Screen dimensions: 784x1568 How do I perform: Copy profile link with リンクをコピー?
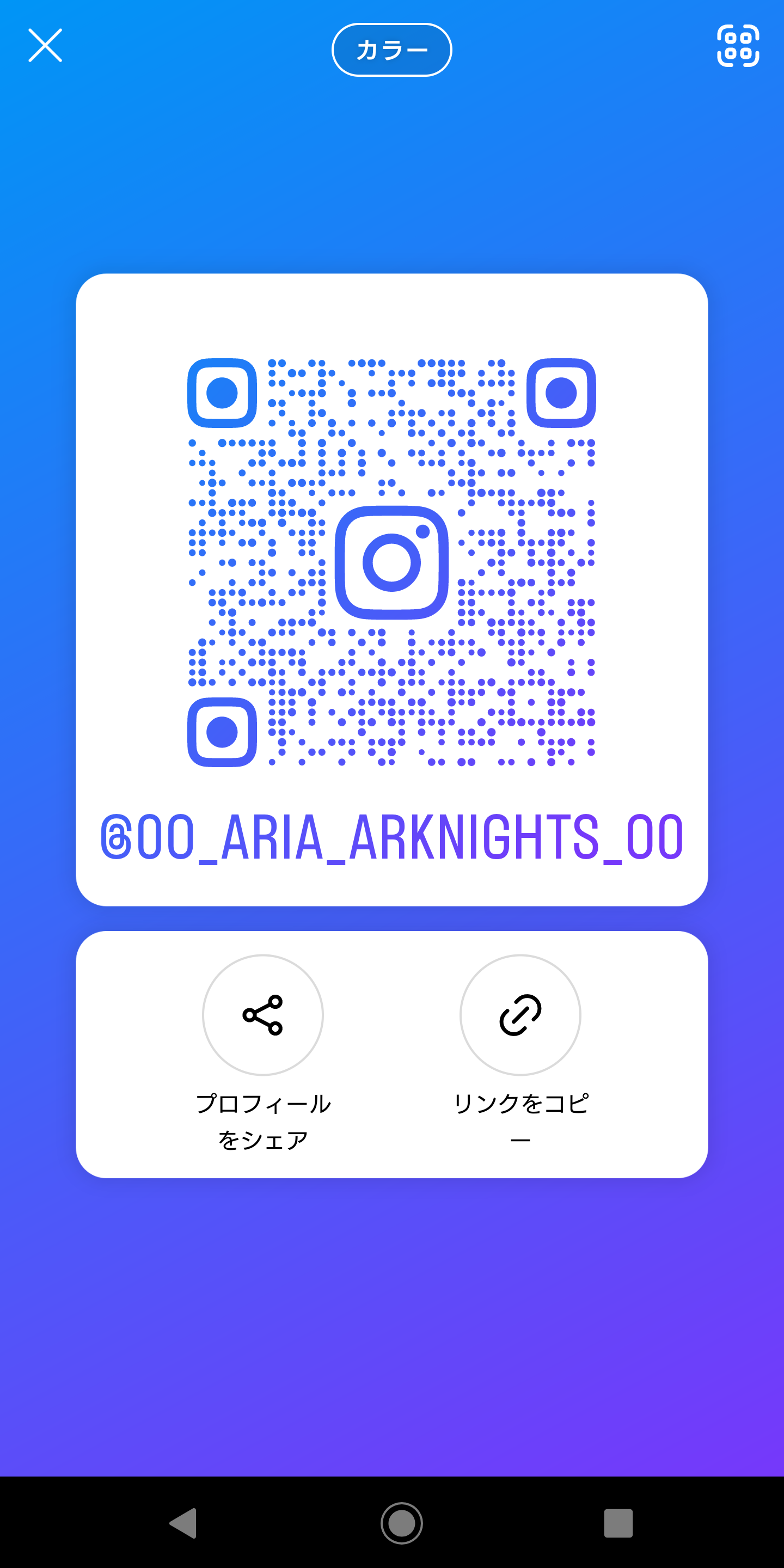(520, 1015)
